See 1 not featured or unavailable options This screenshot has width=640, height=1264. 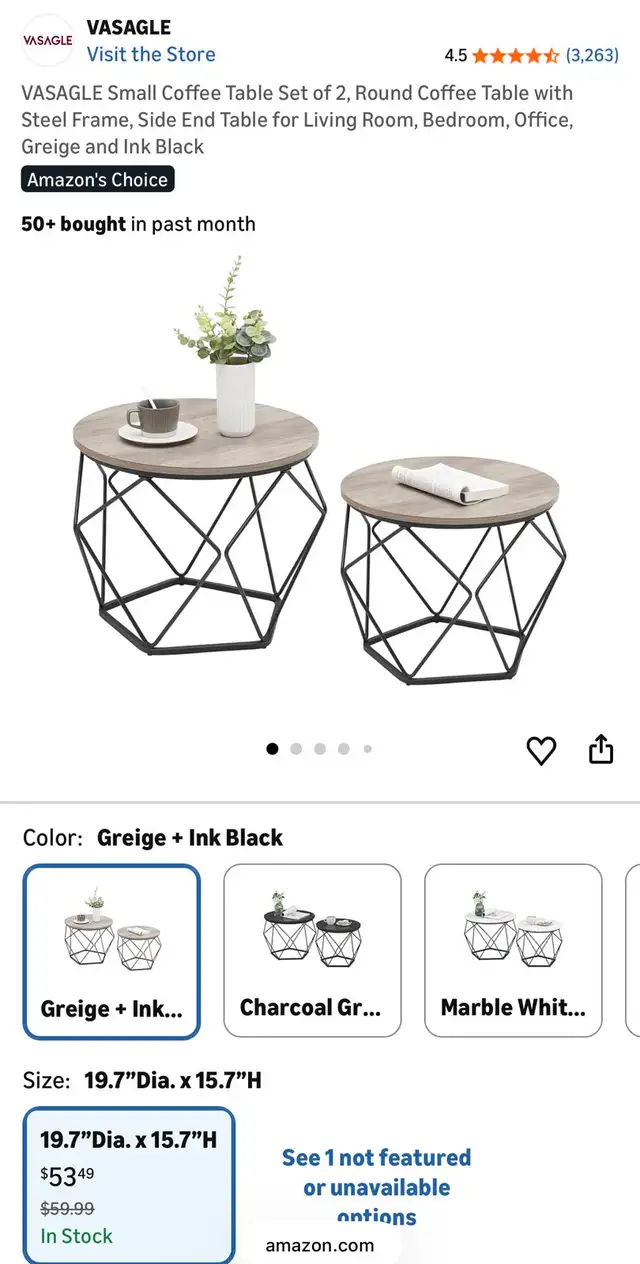[x=376, y=1187]
